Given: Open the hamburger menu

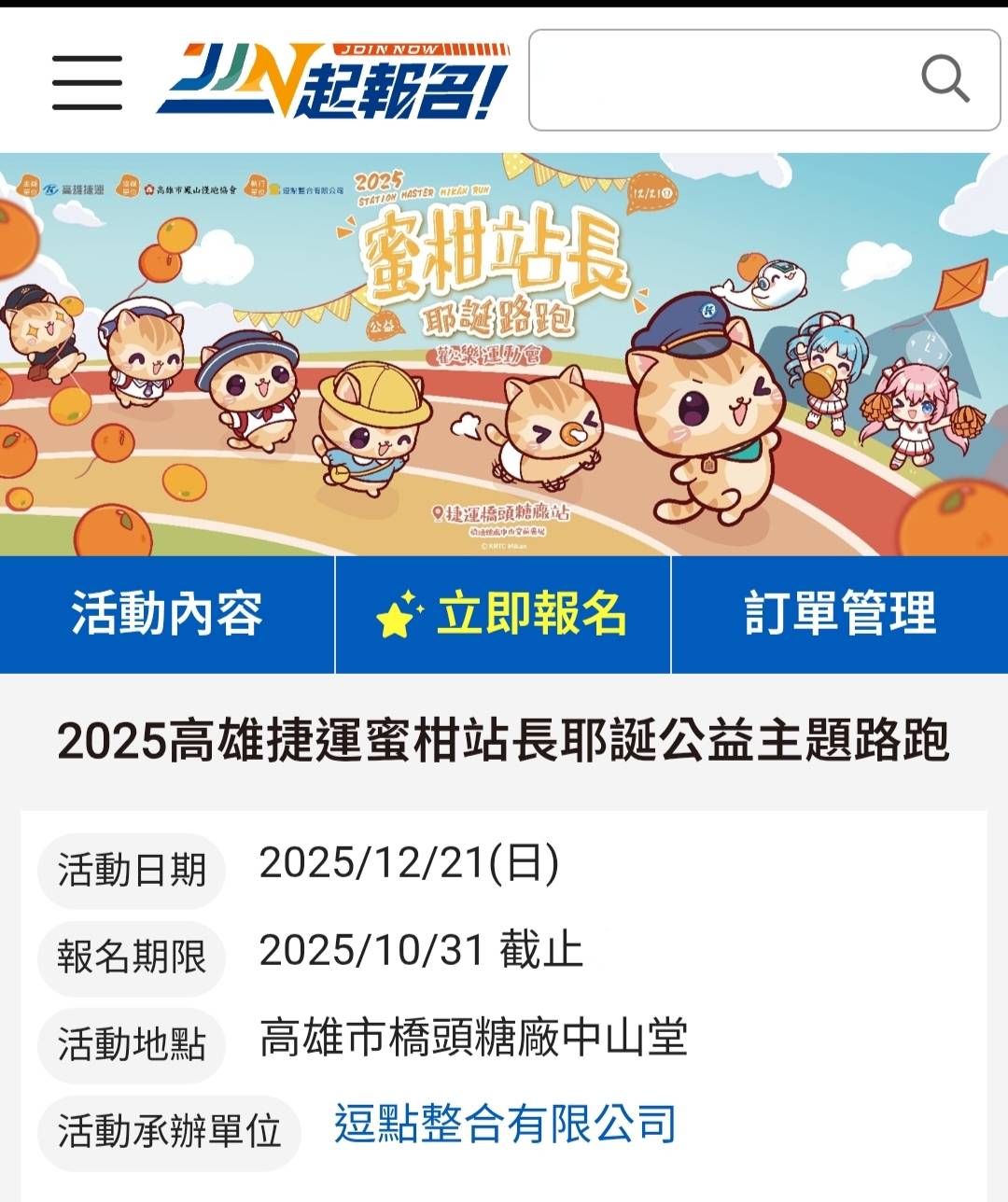Looking at the screenshot, I should [87, 82].
